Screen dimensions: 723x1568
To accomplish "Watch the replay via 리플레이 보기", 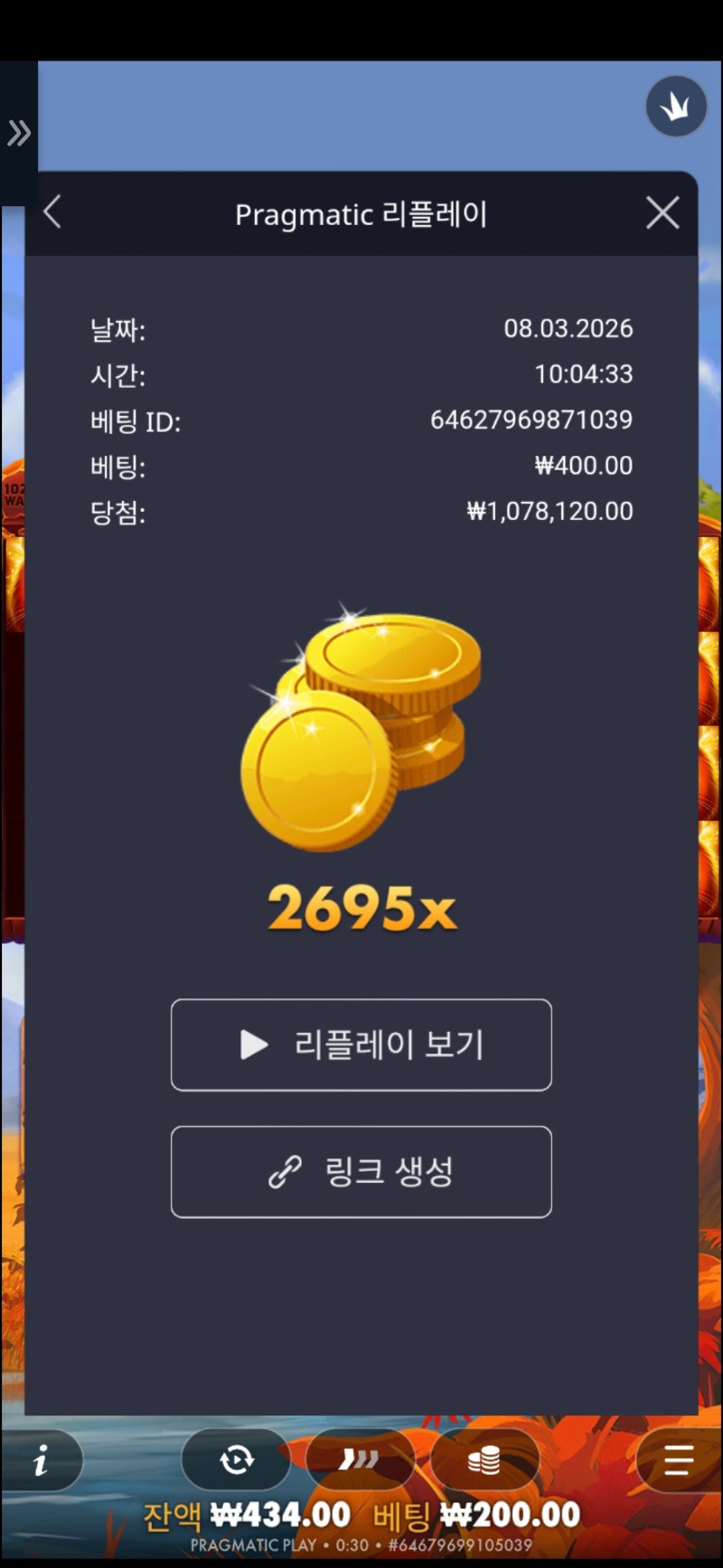I will point(361,1044).
